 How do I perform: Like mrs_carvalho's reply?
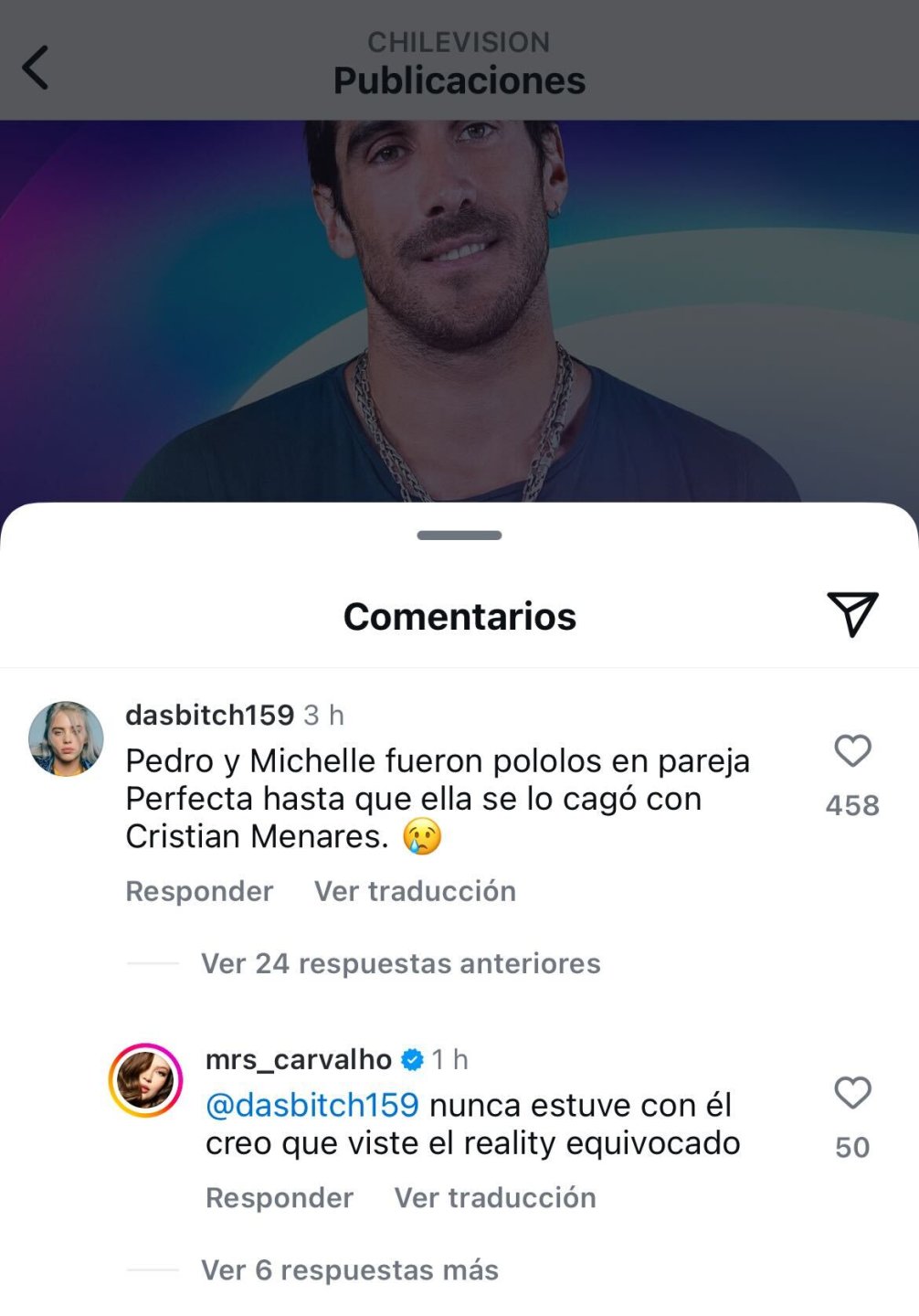[x=851, y=1093]
